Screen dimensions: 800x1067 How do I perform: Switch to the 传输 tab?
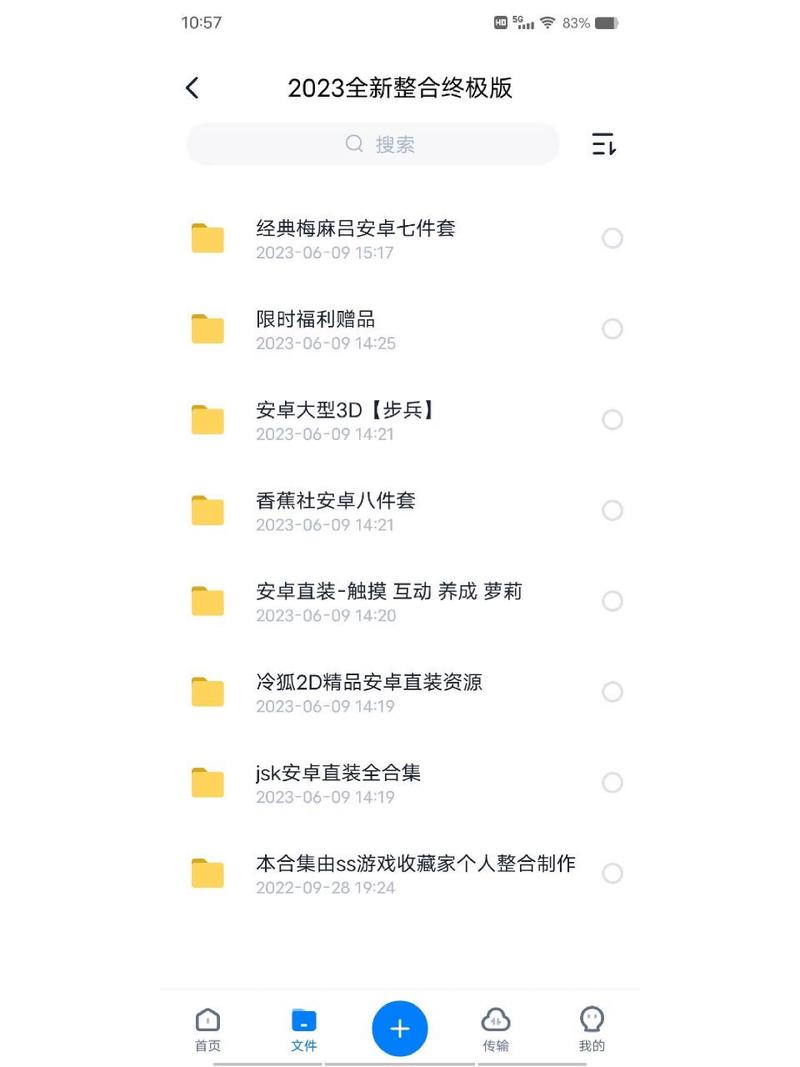(x=495, y=1028)
